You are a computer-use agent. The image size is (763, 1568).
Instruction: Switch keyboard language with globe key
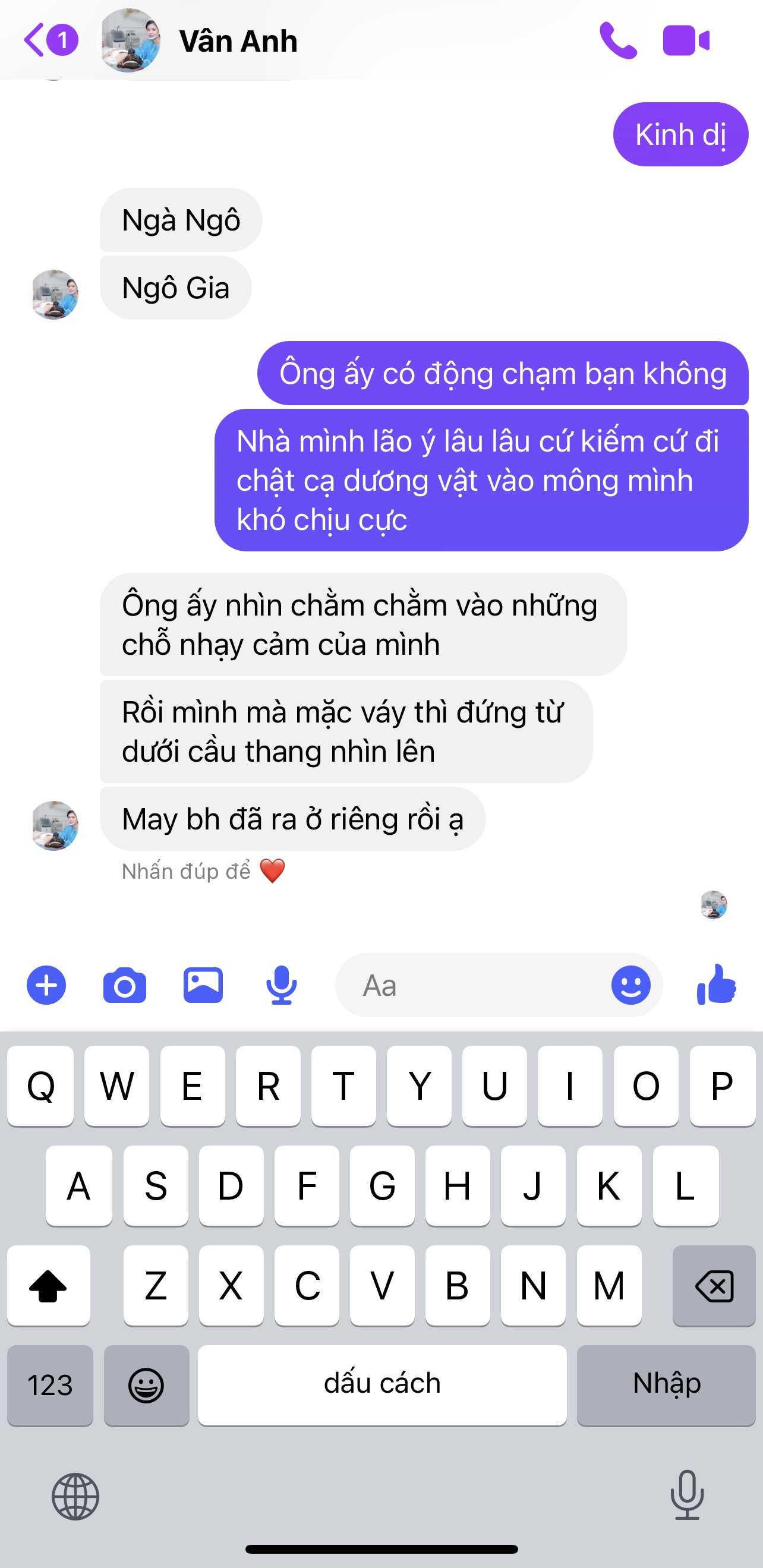[75, 1496]
